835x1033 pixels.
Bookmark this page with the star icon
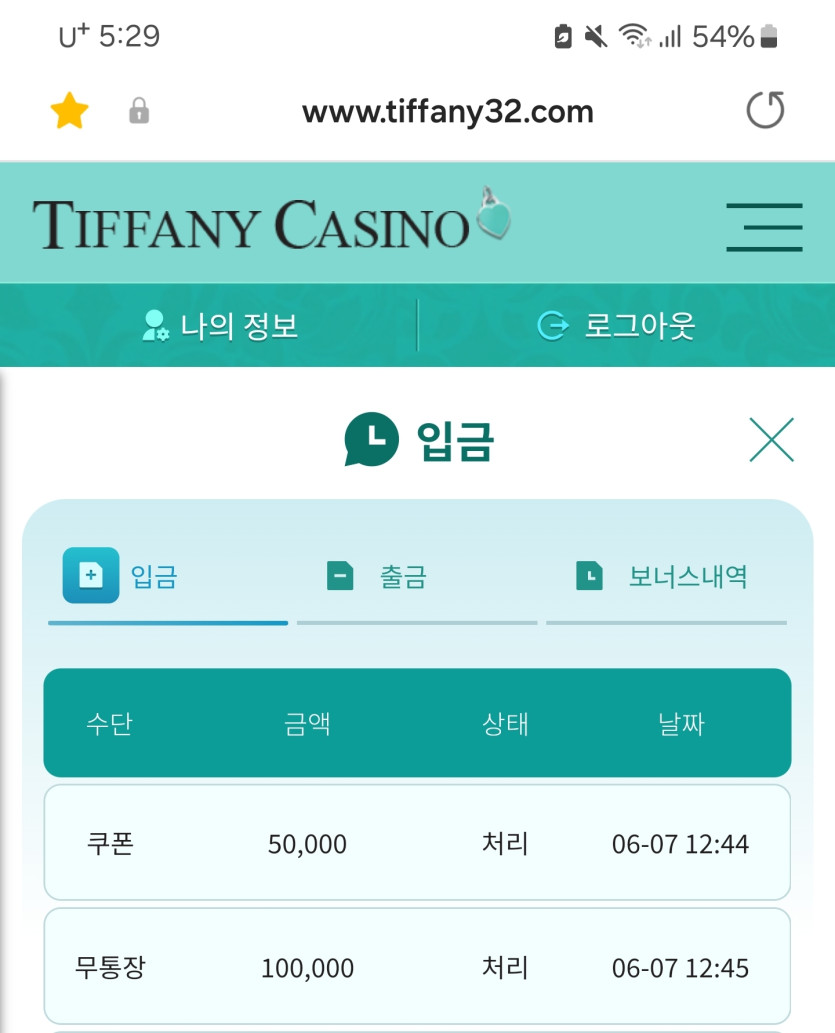coord(69,112)
